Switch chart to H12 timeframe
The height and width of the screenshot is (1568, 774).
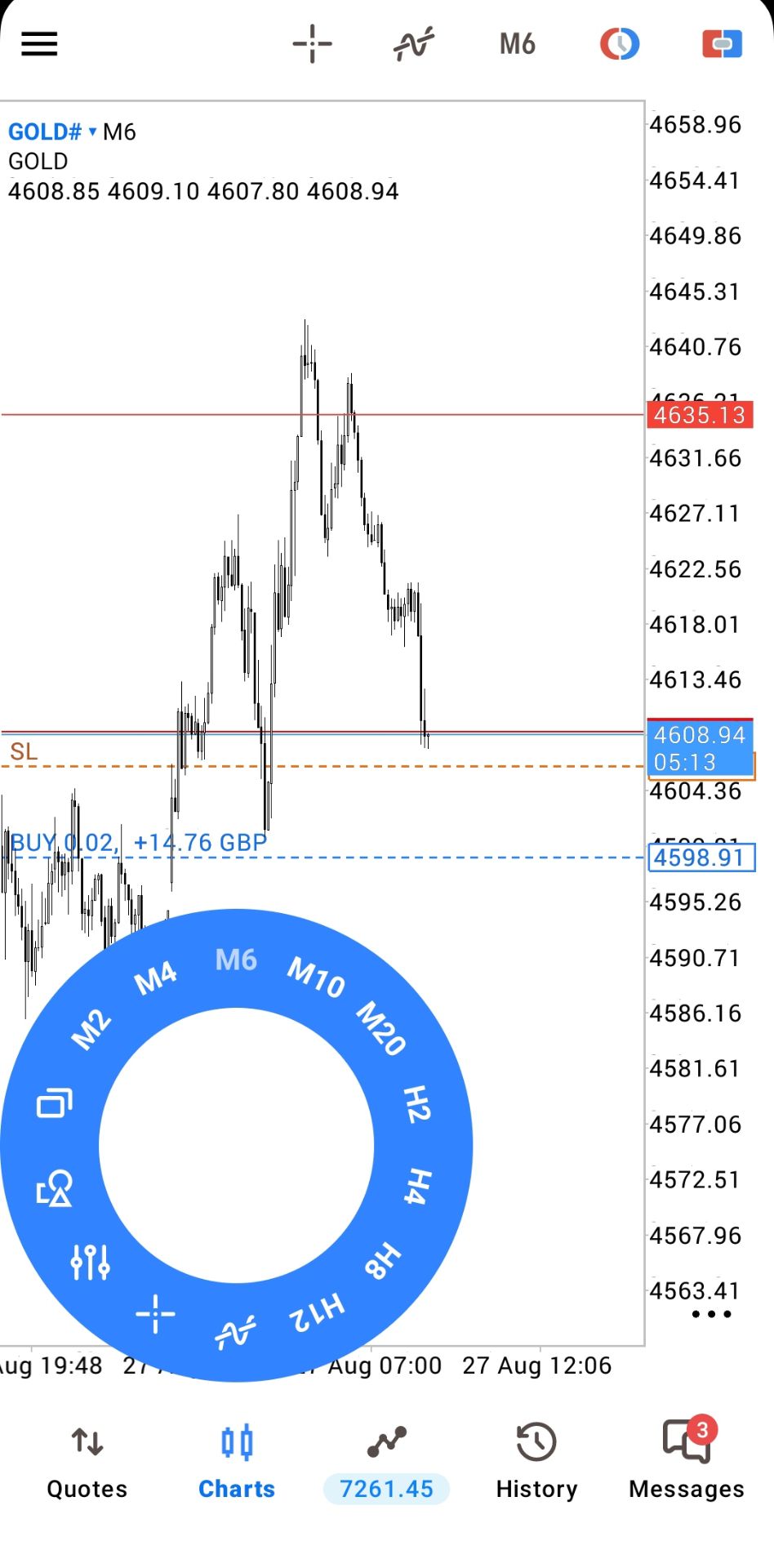tap(317, 1312)
